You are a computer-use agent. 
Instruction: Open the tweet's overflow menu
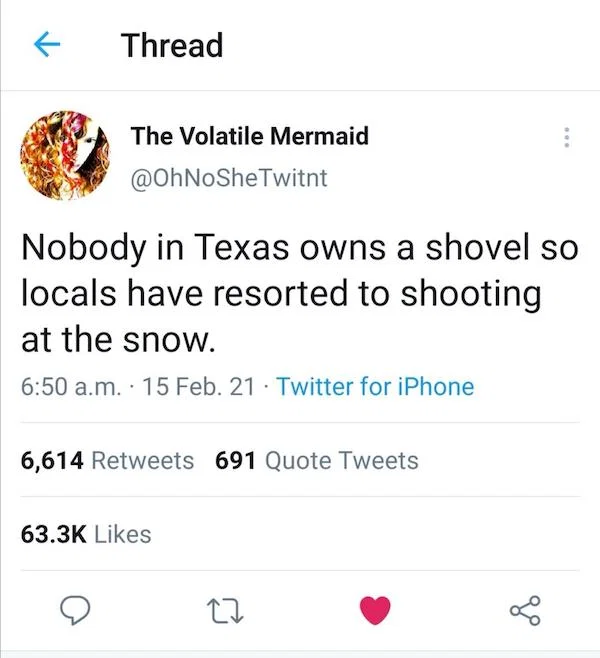coord(566,138)
